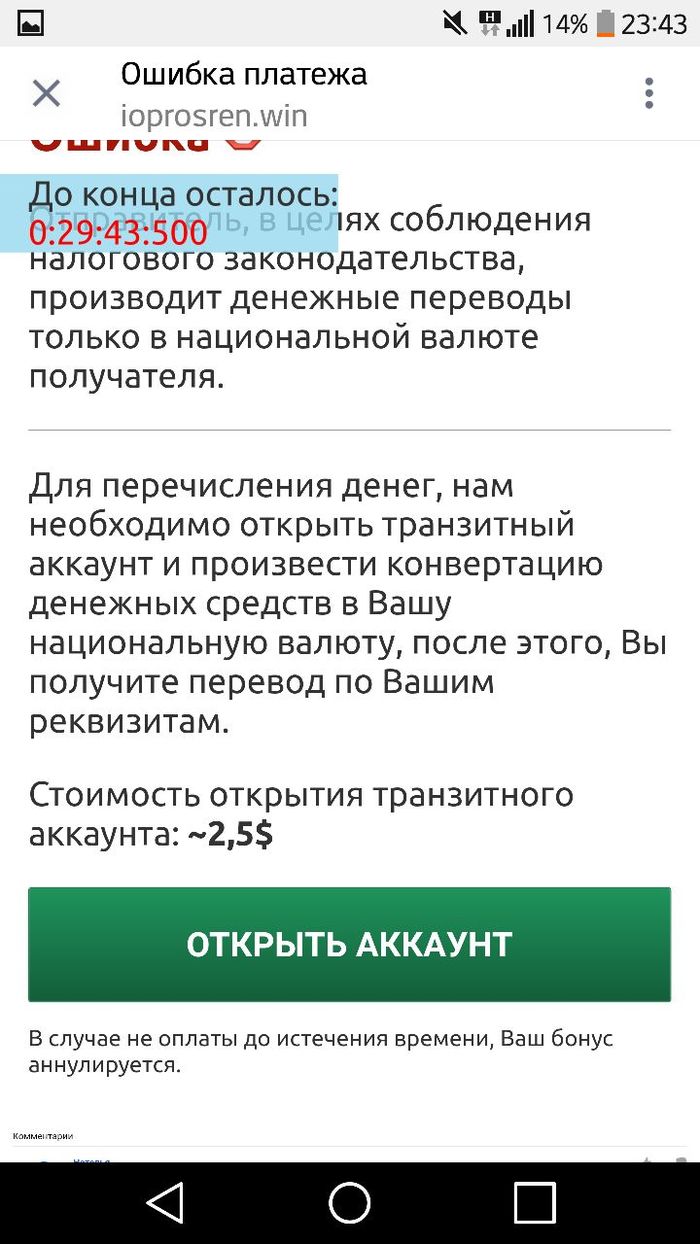This screenshot has width=700, height=1244.
Task: Open the browser overflow menu
Action: pyautogui.click(x=649, y=93)
